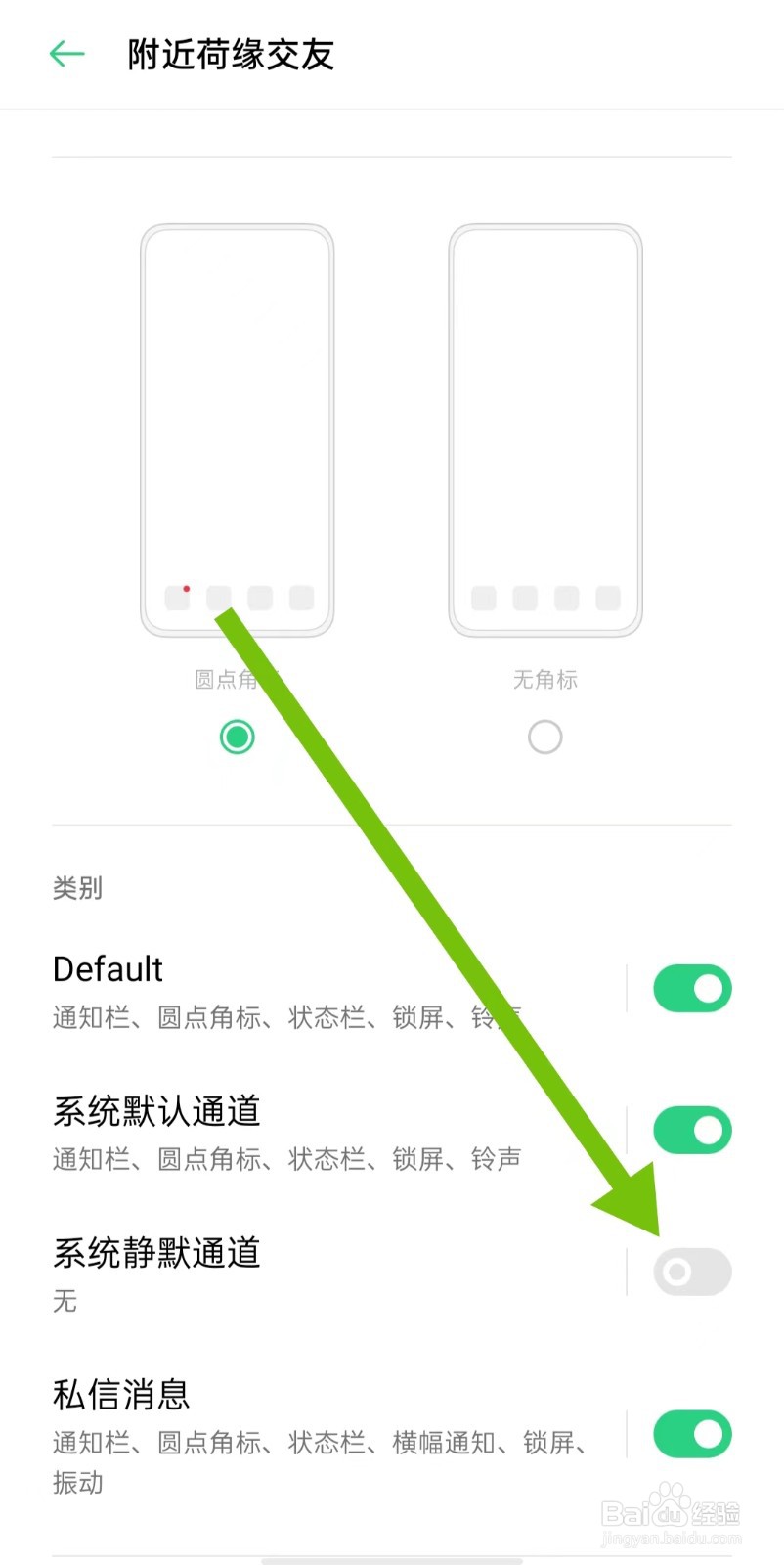Click the 无 subtitle under 系统静默通道

click(x=65, y=1301)
